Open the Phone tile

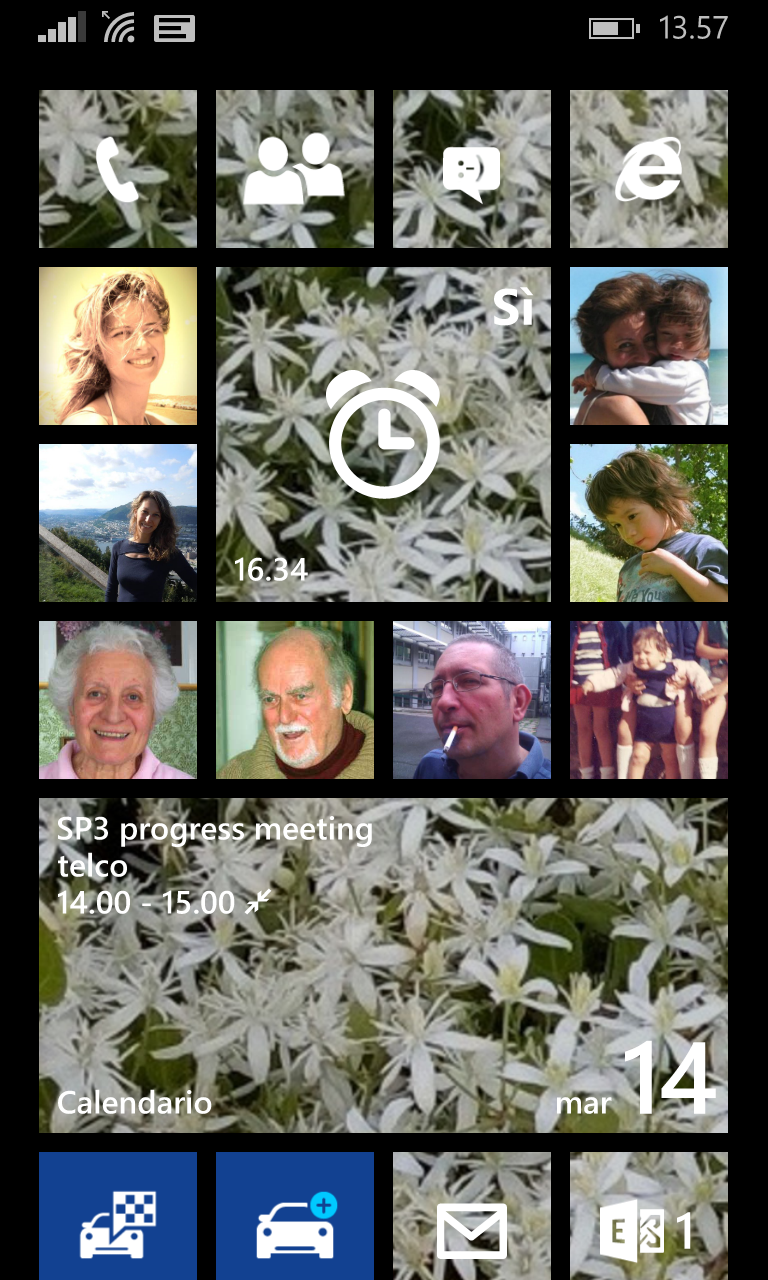118,169
